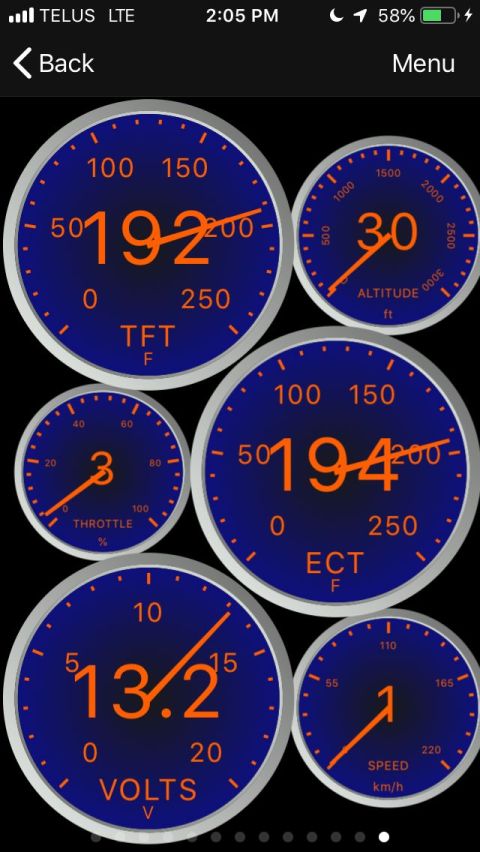Open the ALTITUDE gauge

tap(388, 235)
